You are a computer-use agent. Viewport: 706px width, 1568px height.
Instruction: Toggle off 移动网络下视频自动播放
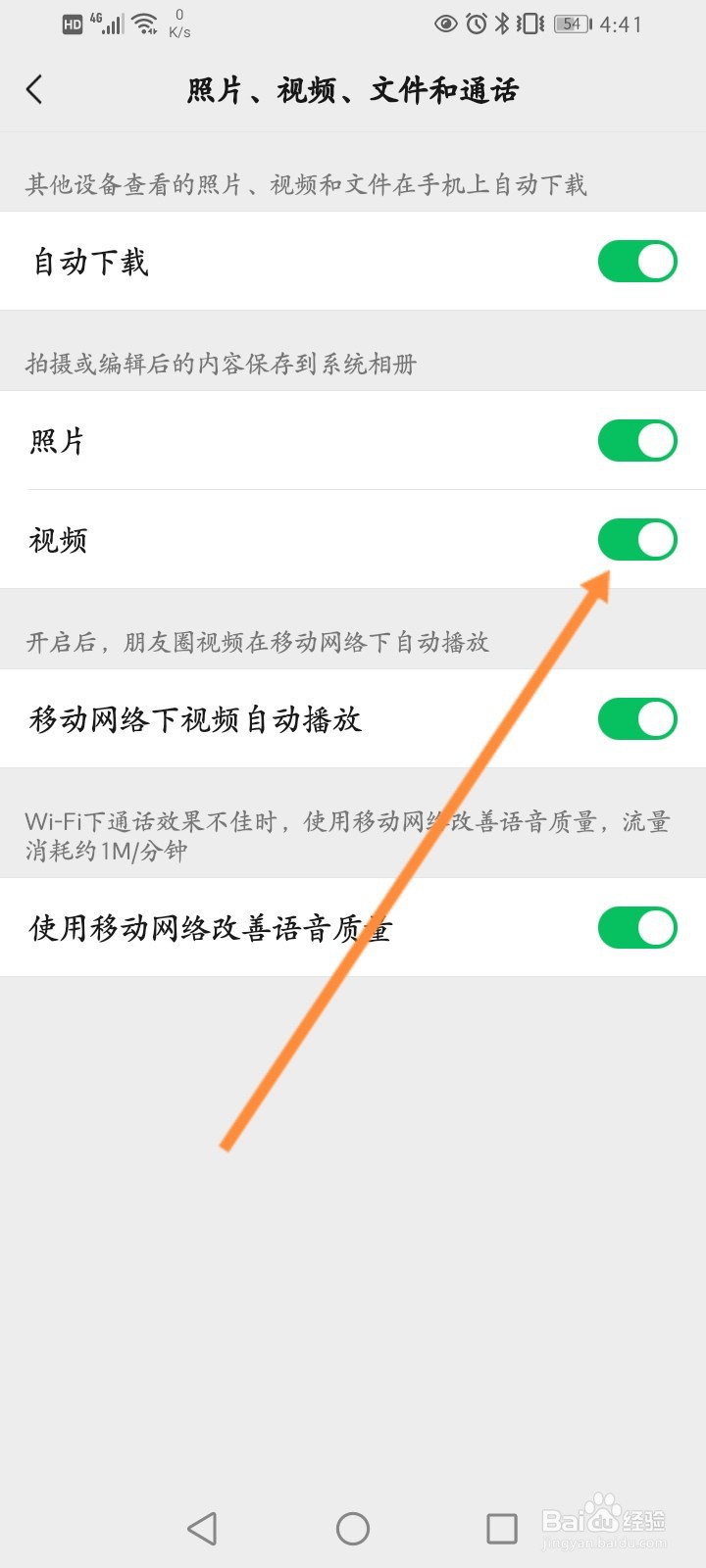tap(637, 717)
